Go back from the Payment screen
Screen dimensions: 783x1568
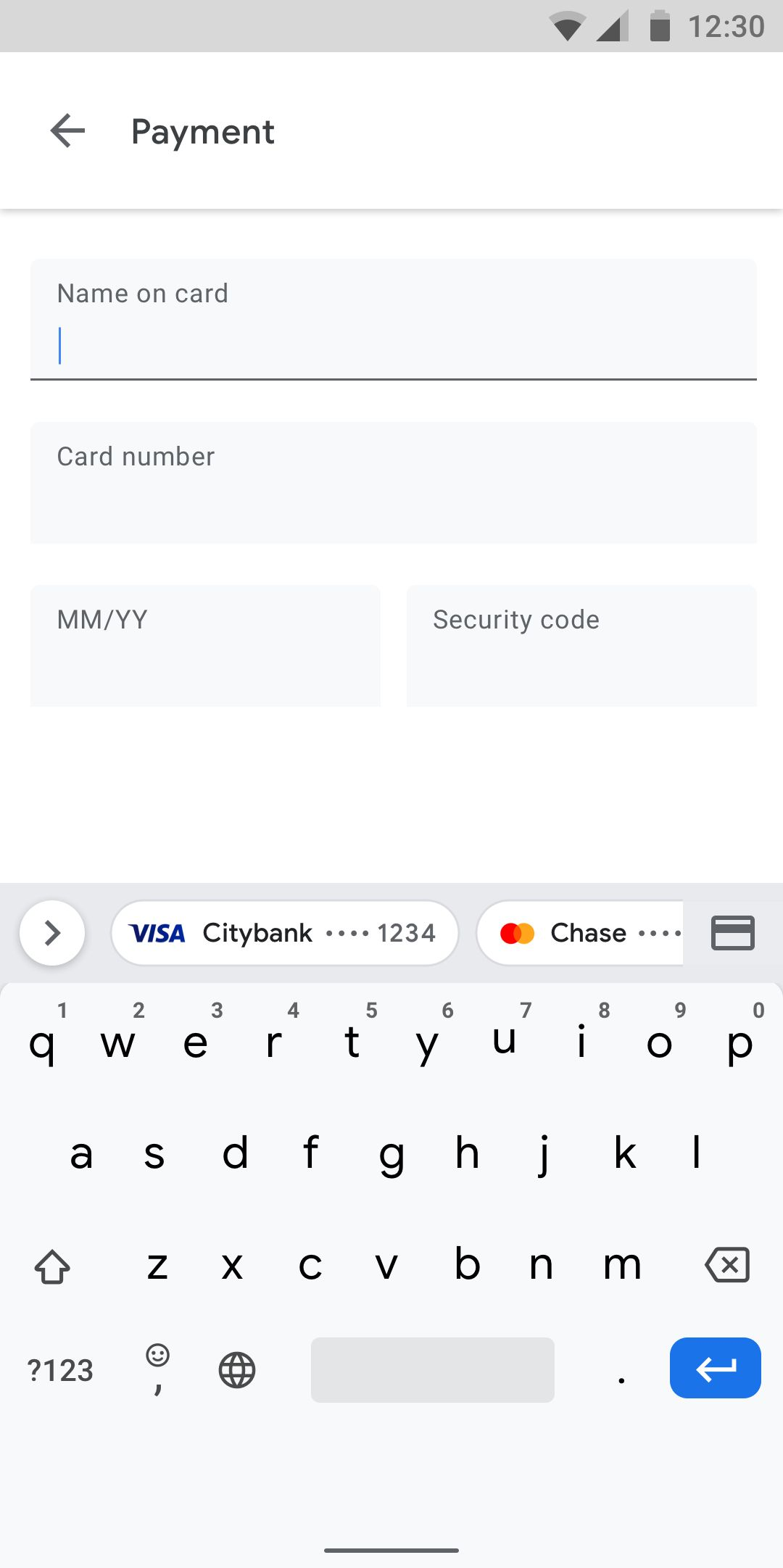click(68, 131)
